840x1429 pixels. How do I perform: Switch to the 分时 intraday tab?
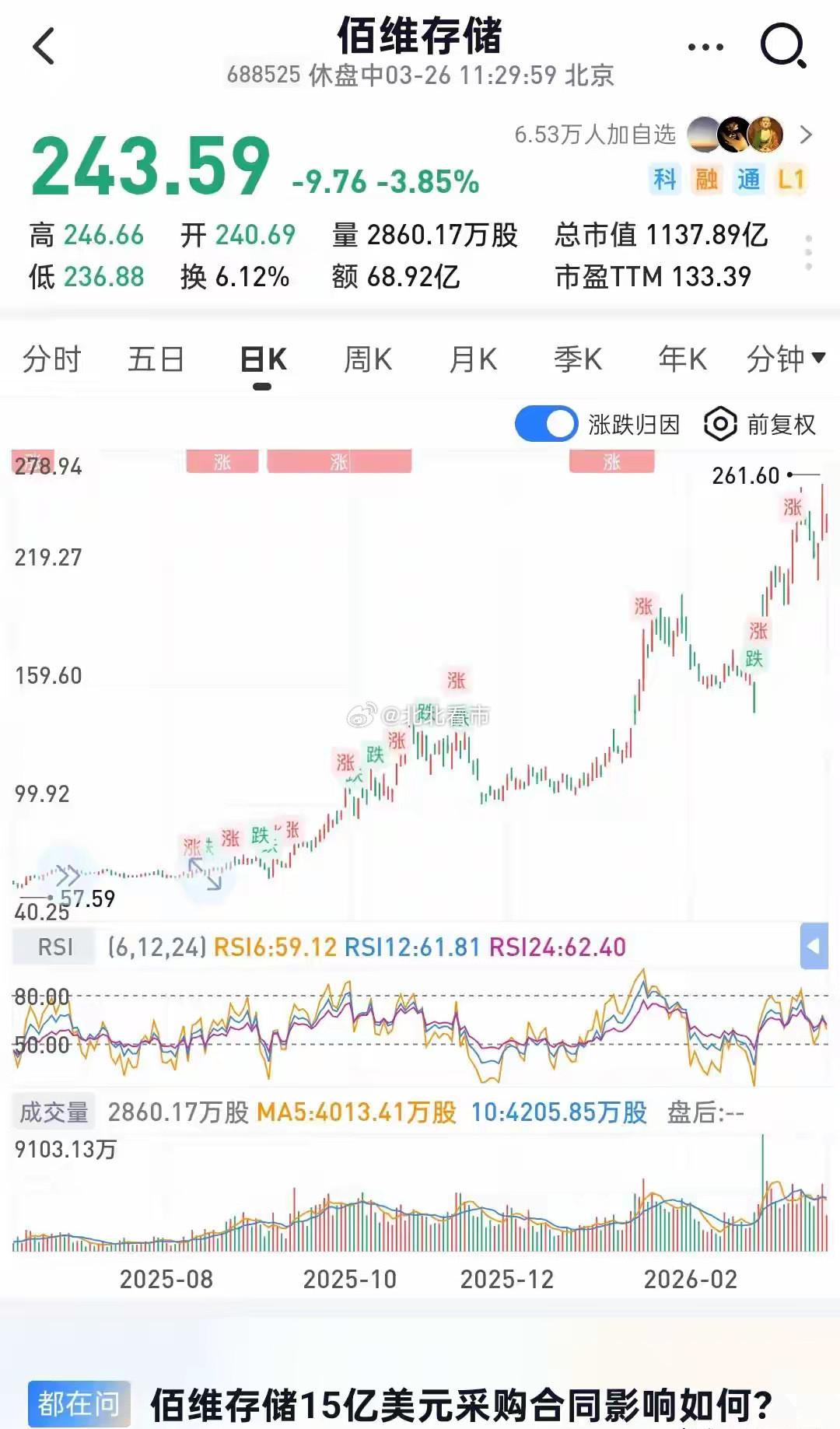pyautogui.click(x=53, y=359)
